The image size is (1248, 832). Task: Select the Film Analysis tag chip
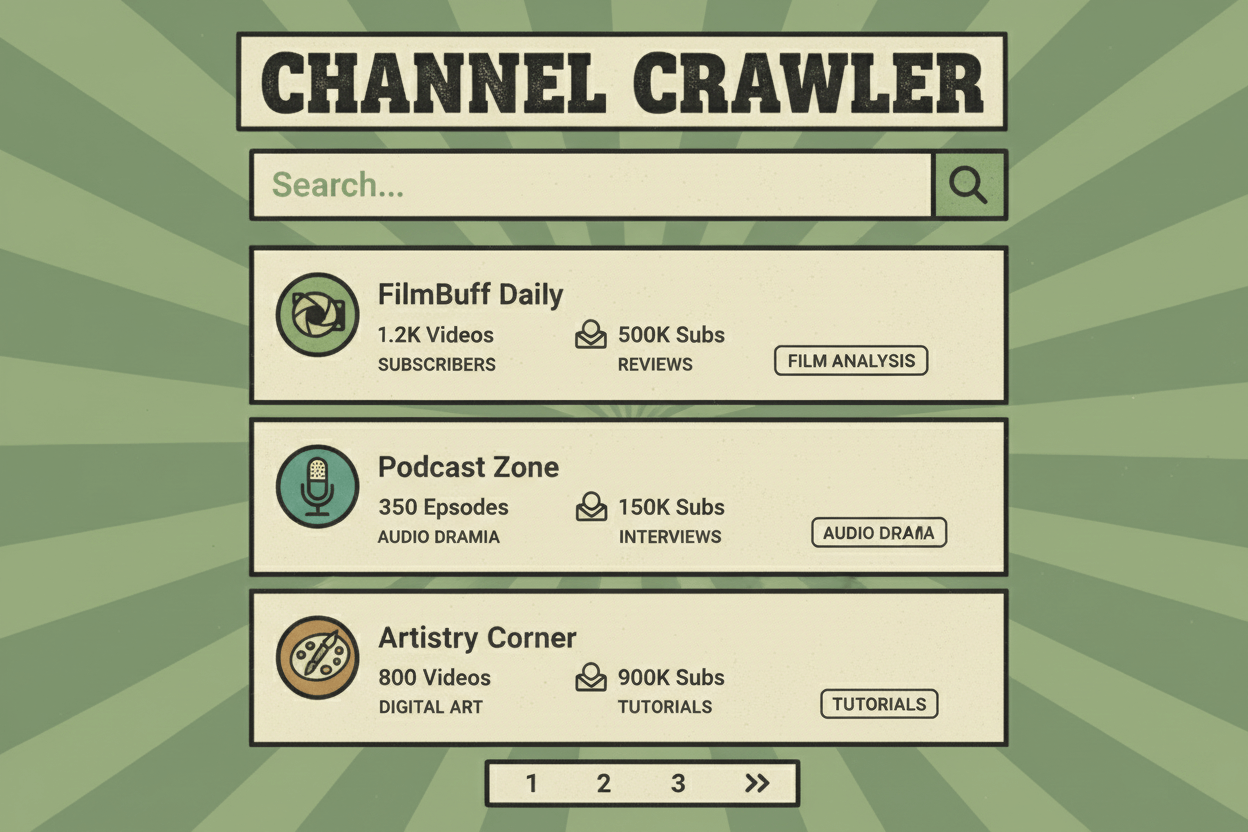(x=851, y=361)
